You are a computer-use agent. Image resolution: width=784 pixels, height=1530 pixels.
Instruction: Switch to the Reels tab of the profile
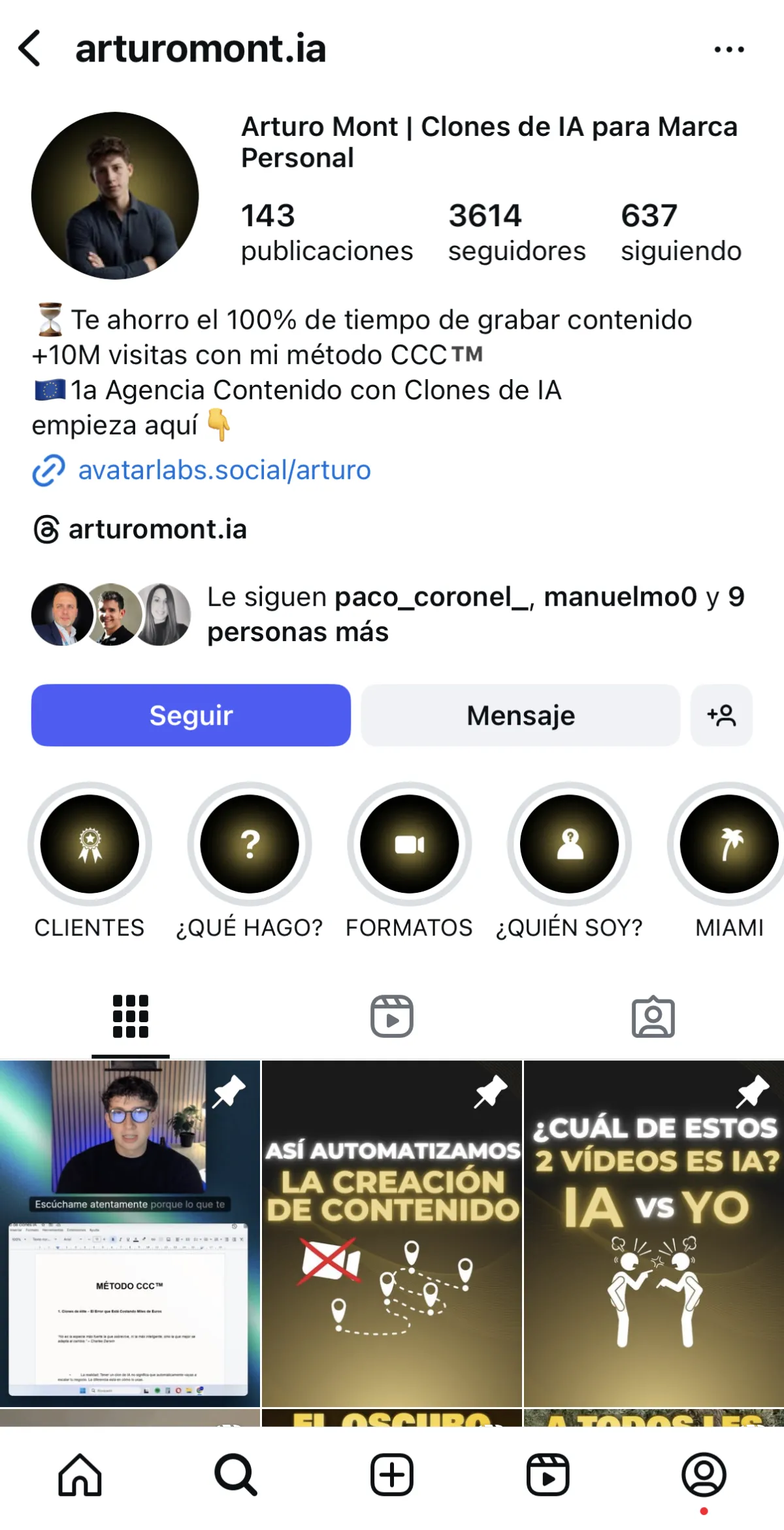391,1016
